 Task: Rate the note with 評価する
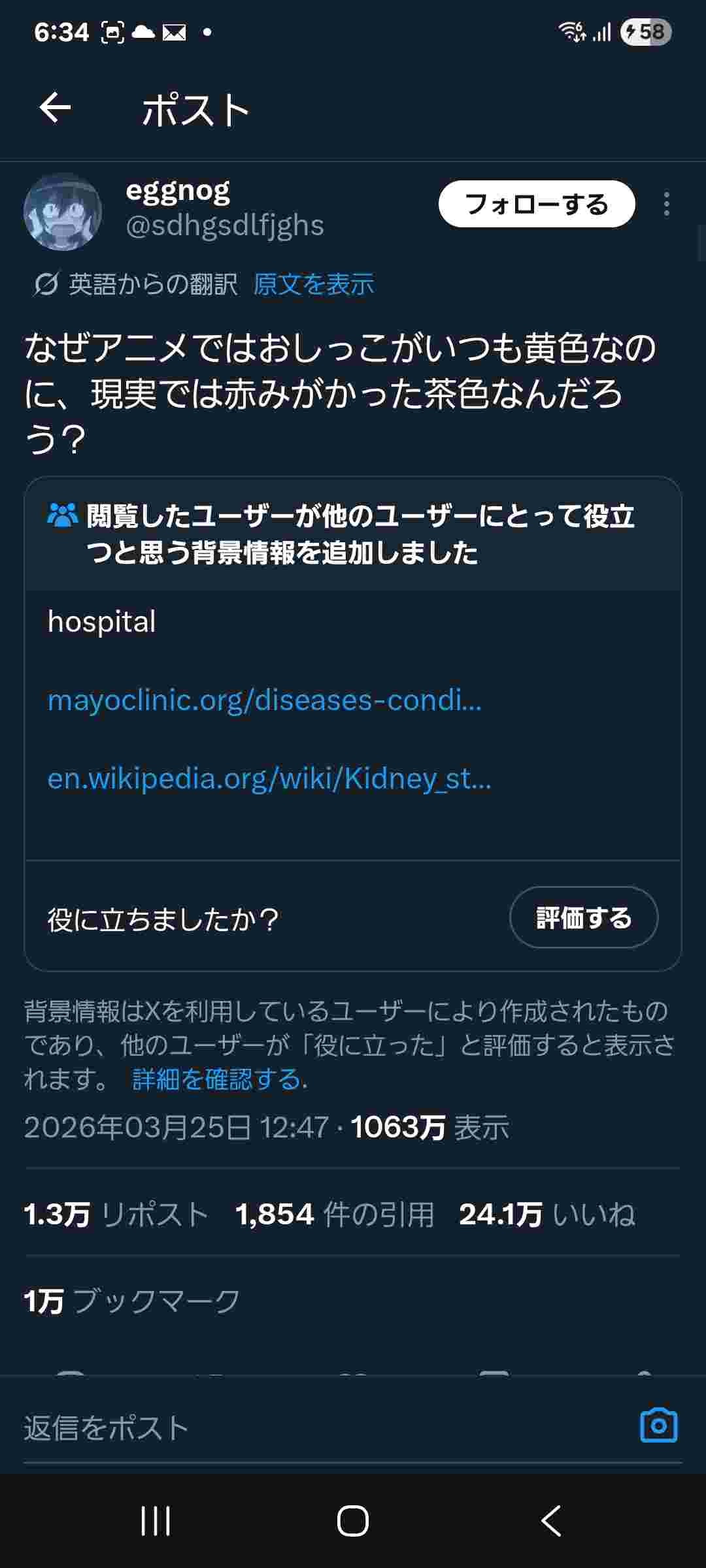583,917
